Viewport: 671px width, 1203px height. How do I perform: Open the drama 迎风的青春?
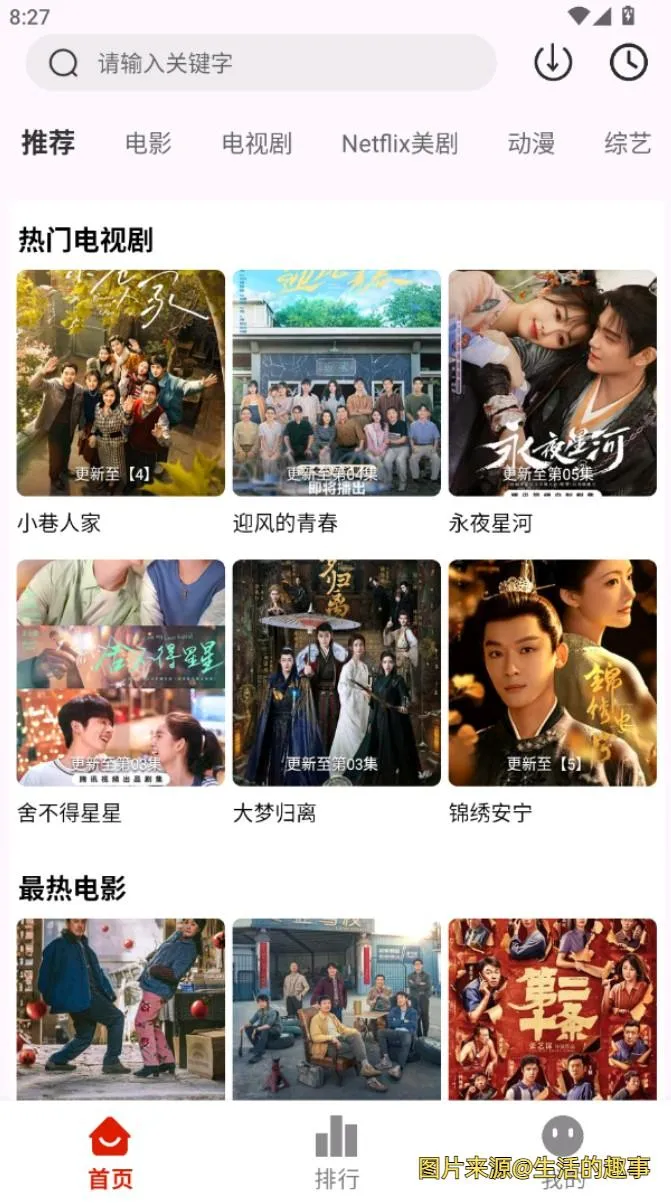click(x=337, y=383)
